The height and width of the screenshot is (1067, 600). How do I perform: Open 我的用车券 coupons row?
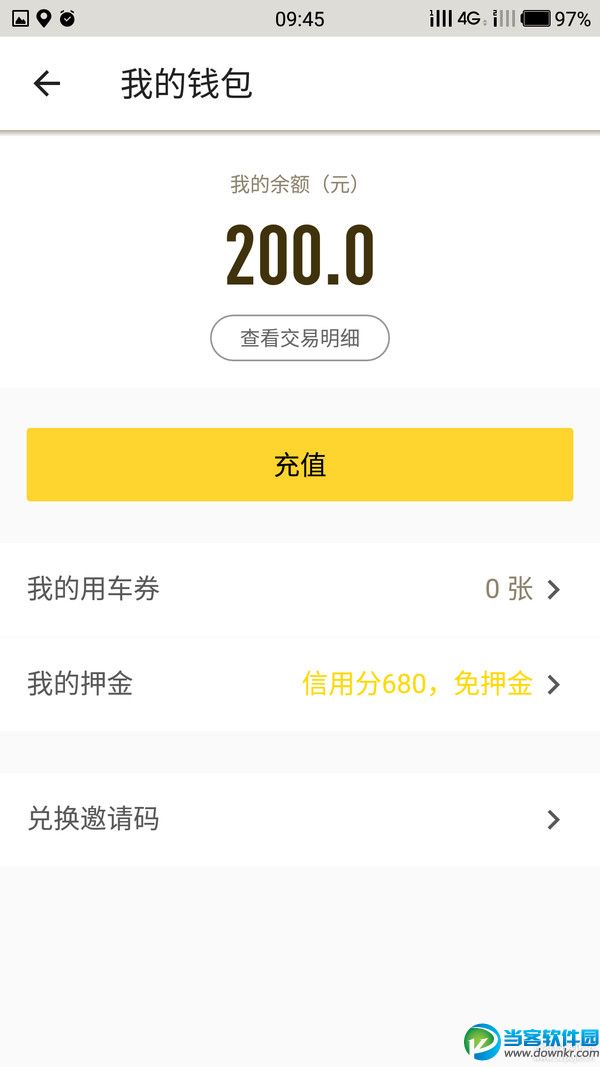(299, 589)
